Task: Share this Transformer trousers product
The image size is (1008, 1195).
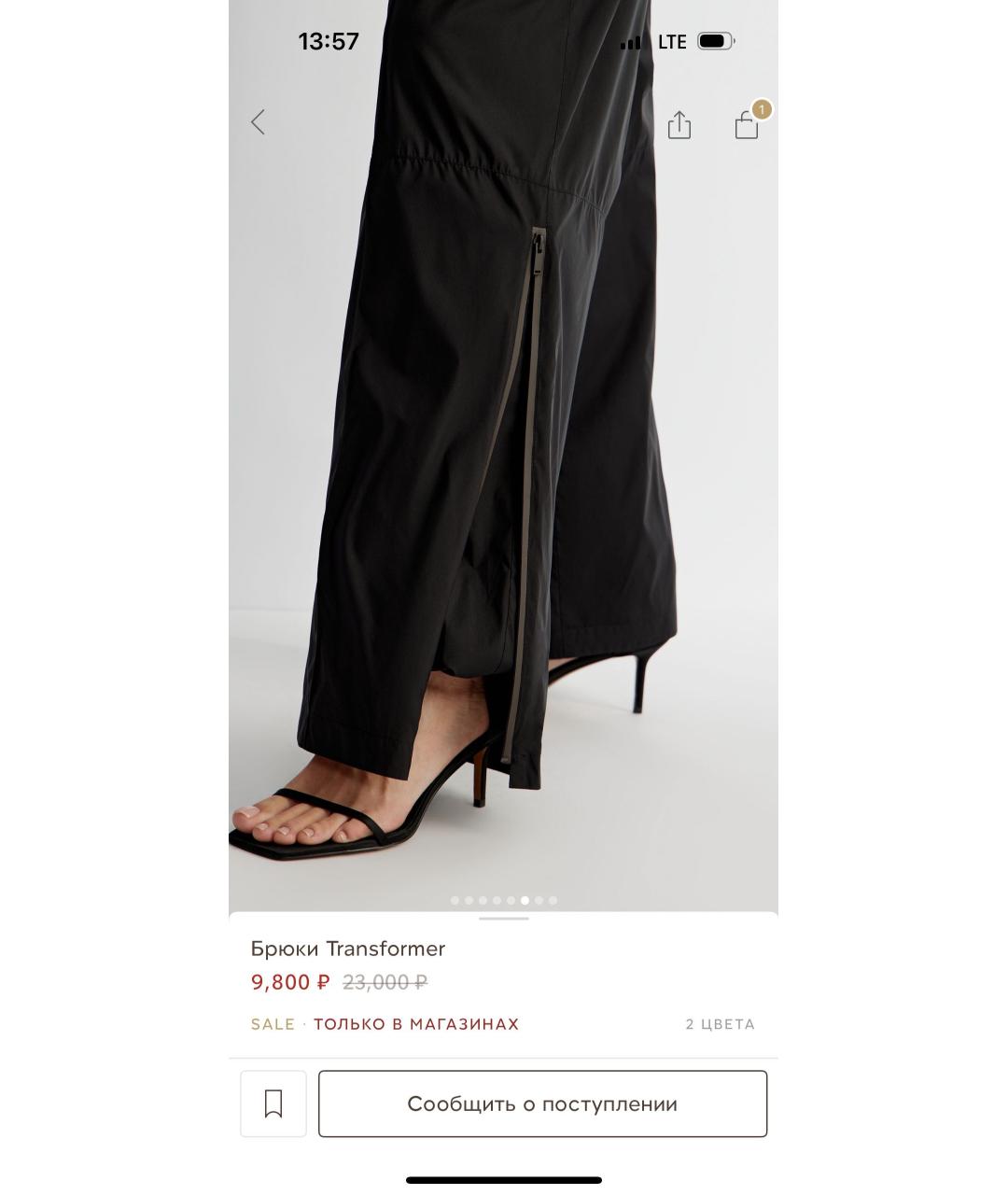Action: coord(679,125)
